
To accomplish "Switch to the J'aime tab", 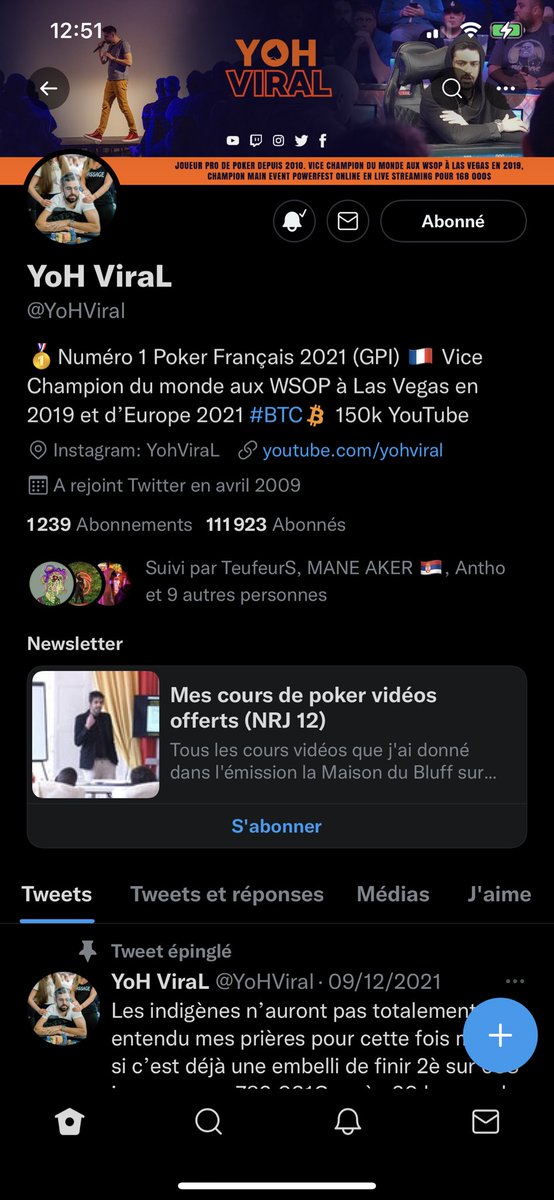I will (x=499, y=895).
